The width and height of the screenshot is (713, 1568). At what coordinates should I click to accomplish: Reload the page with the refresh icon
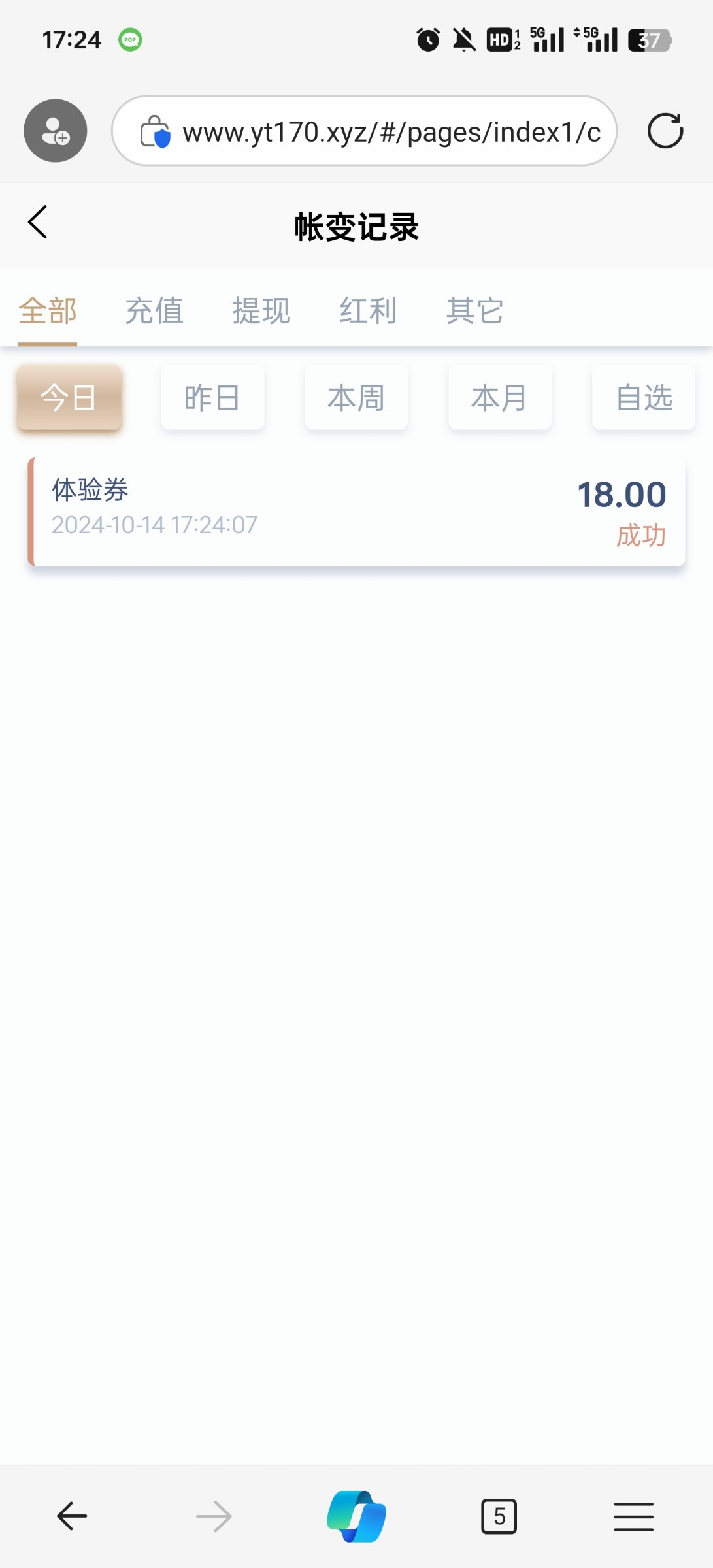tap(665, 131)
